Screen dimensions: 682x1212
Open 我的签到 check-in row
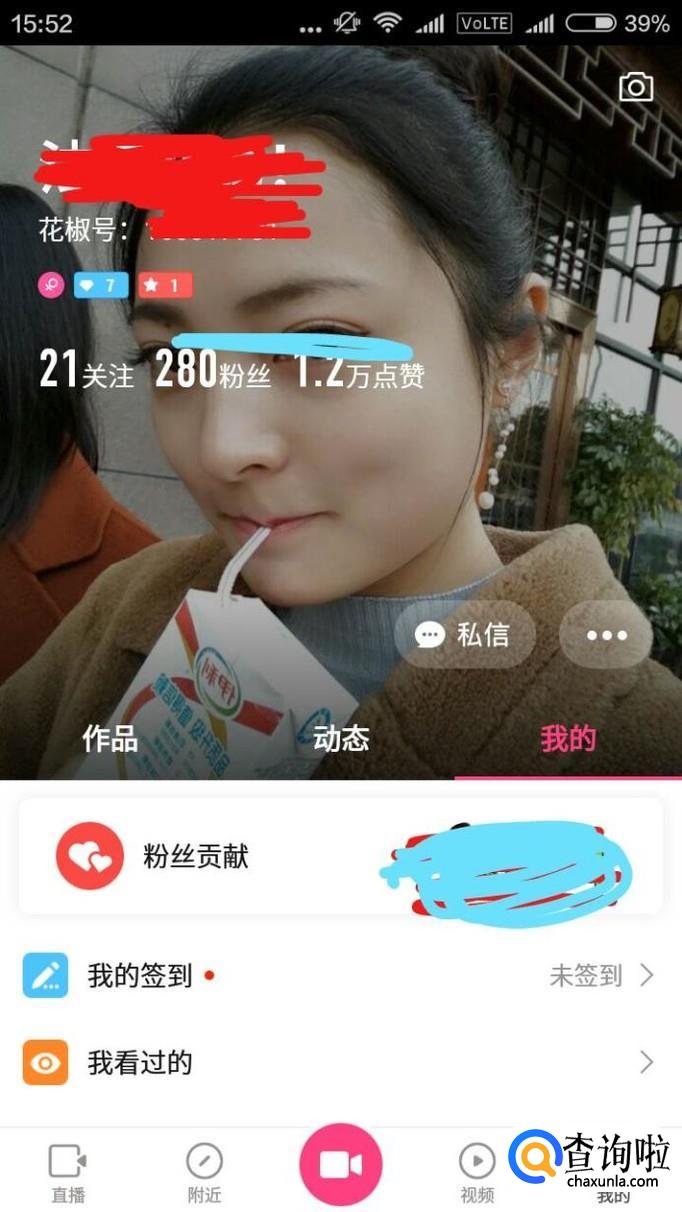point(340,975)
